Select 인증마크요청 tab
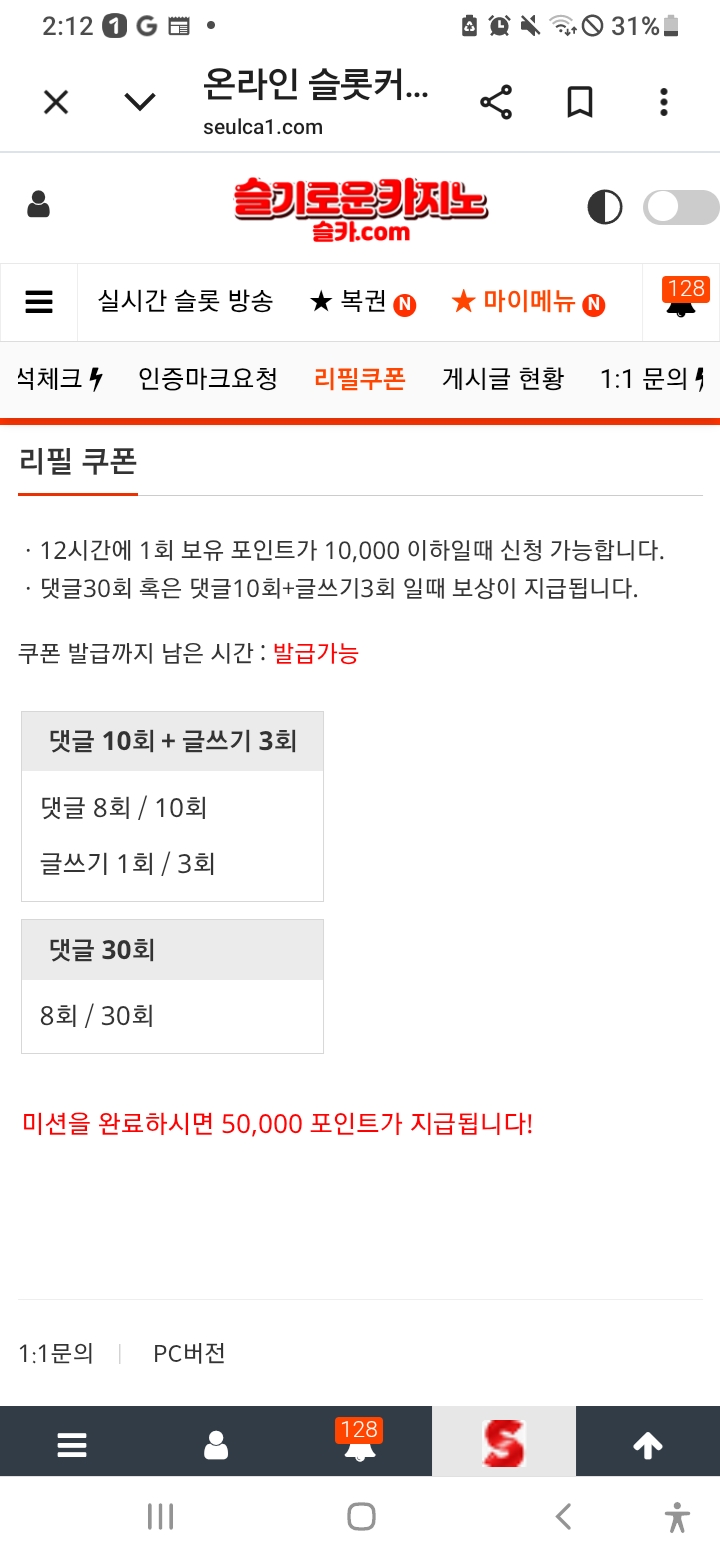 click(x=208, y=379)
